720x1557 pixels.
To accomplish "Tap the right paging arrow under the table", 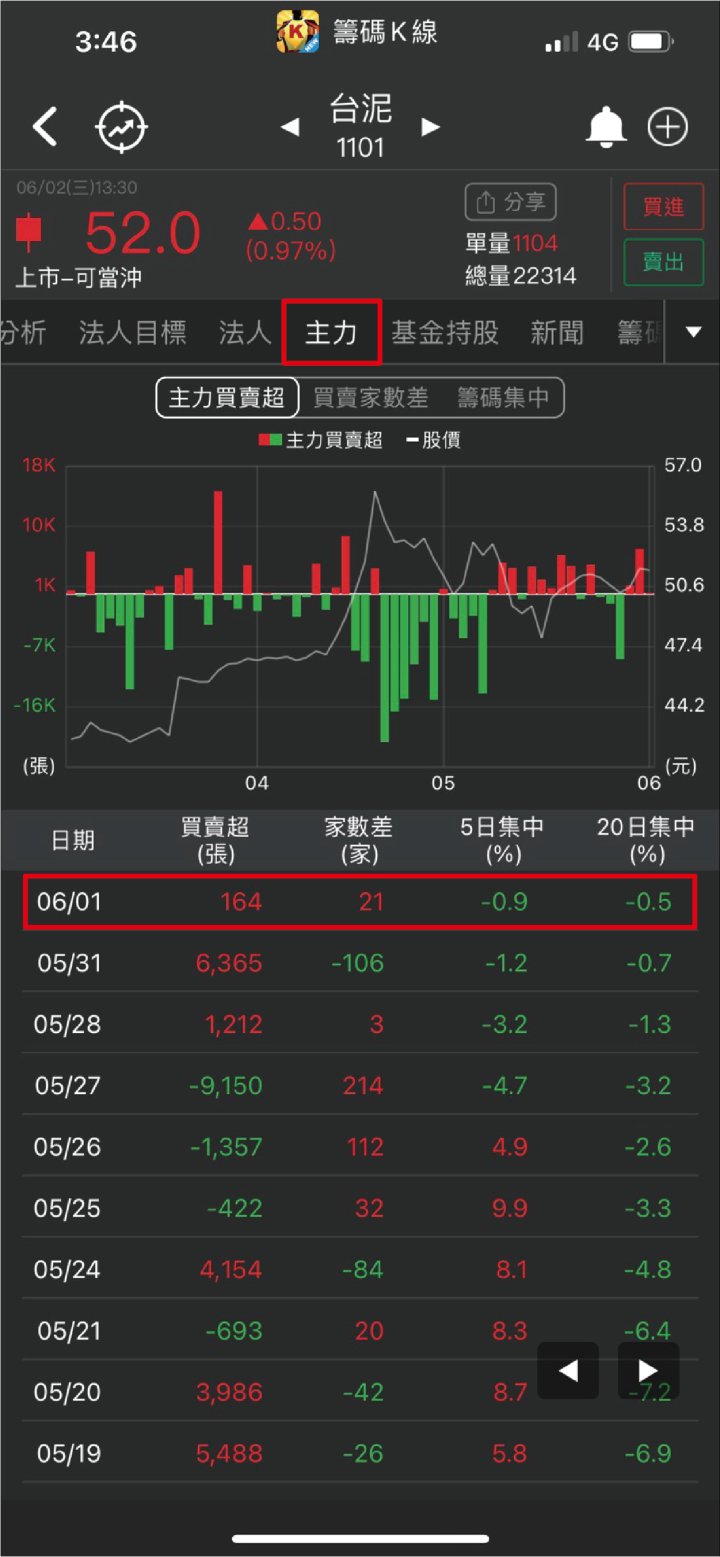I will [x=648, y=1370].
